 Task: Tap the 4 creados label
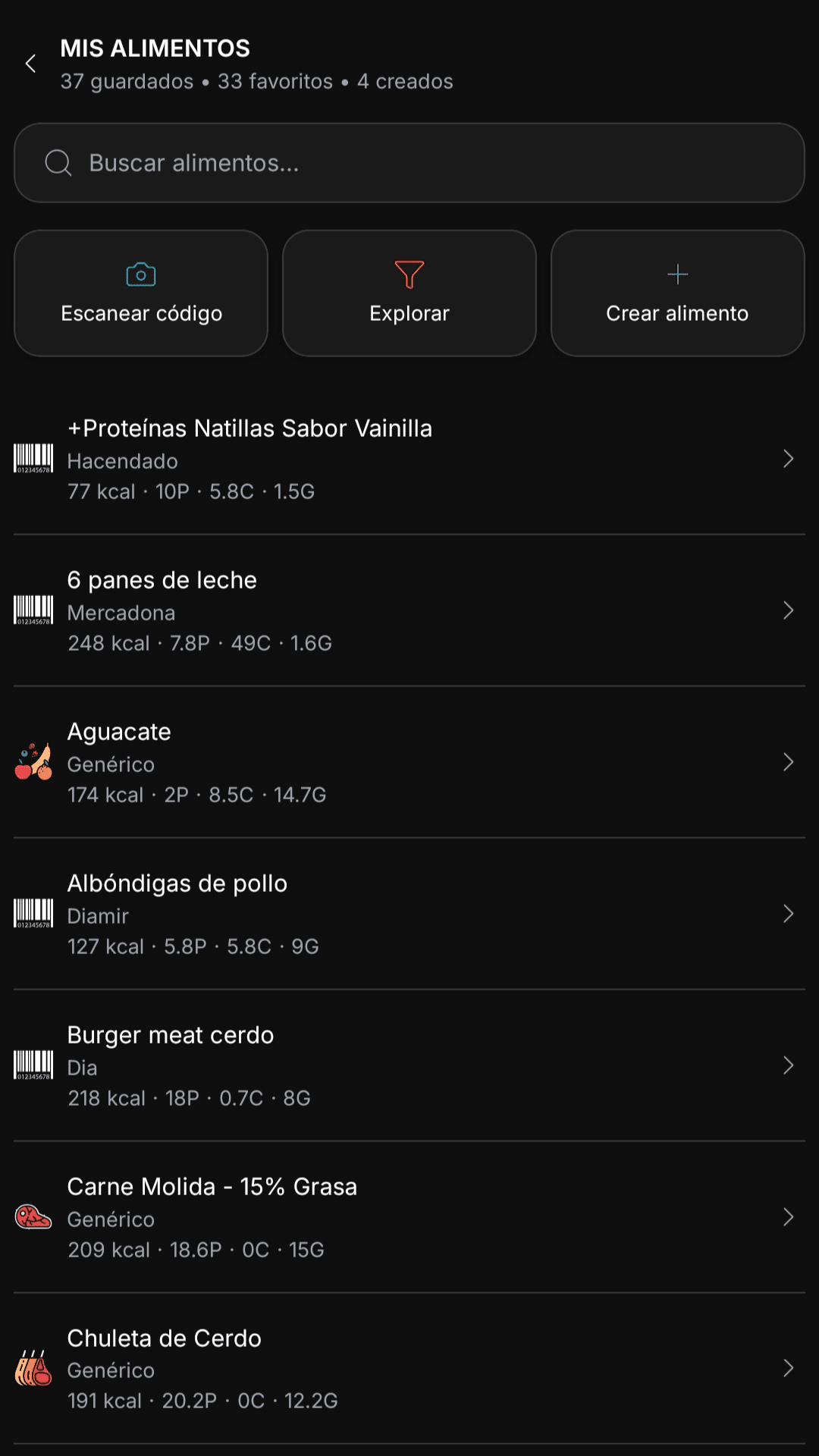coord(405,81)
